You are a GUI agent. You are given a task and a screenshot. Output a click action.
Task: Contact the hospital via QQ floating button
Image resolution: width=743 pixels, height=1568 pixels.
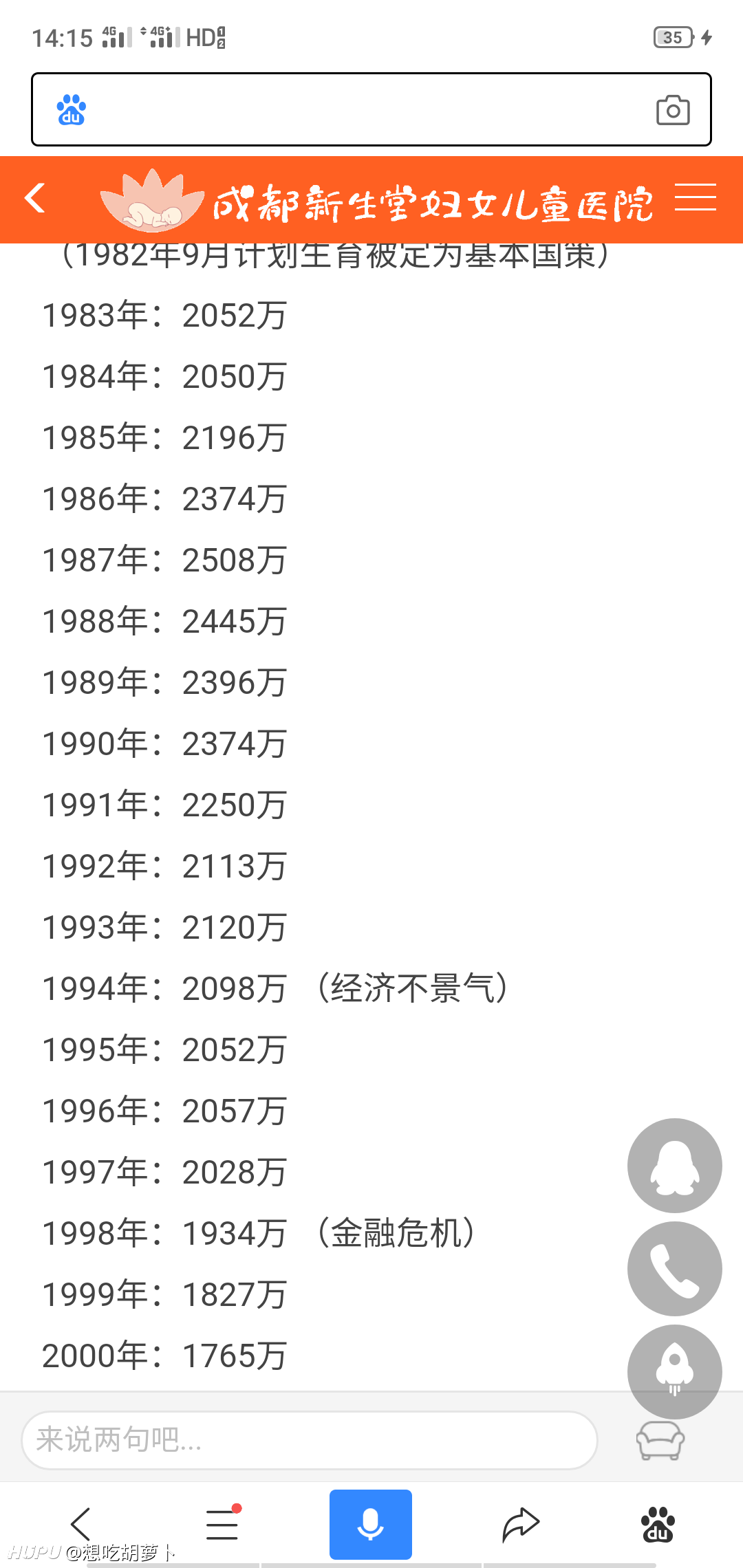click(x=674, y=1166)
